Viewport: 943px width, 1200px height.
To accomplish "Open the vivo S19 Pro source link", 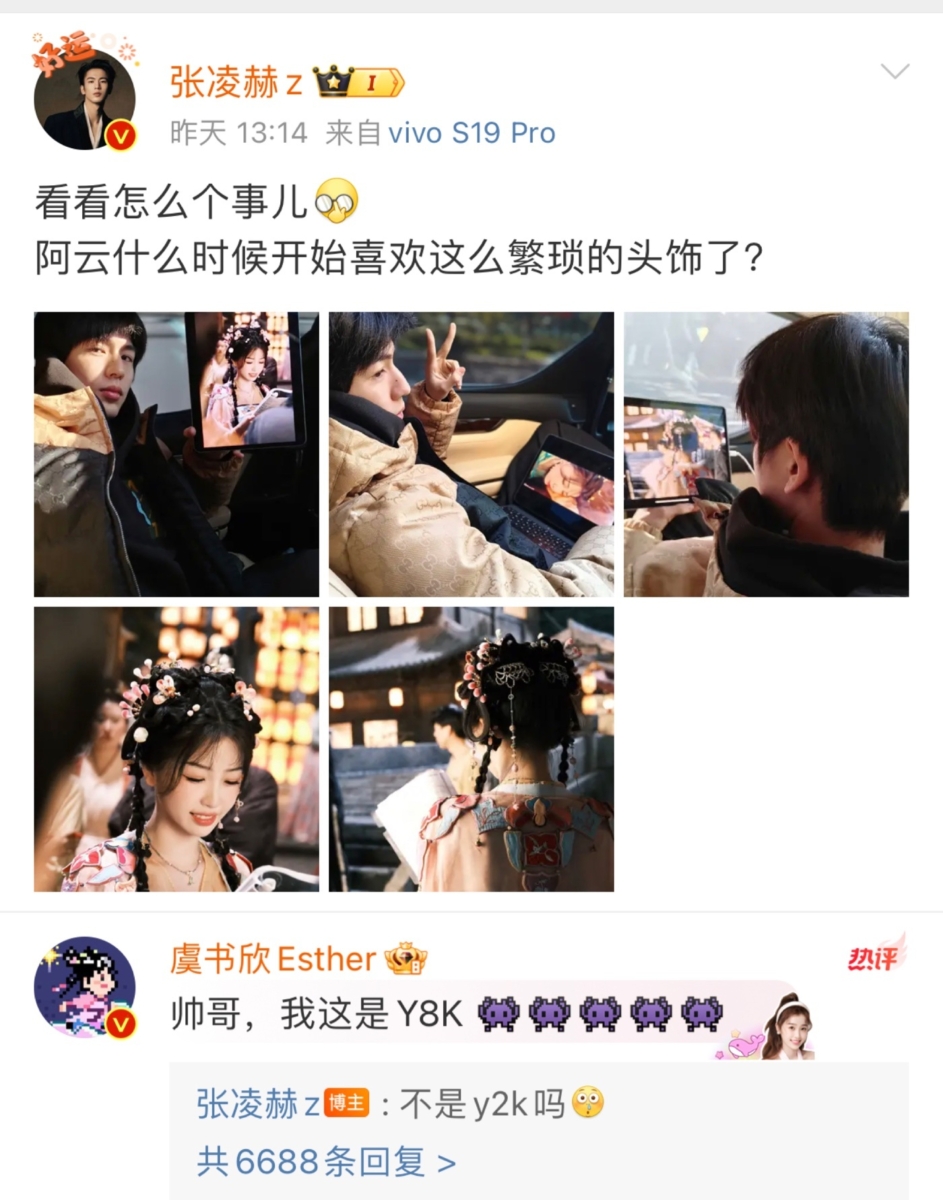I will click(x=471, y=133).
